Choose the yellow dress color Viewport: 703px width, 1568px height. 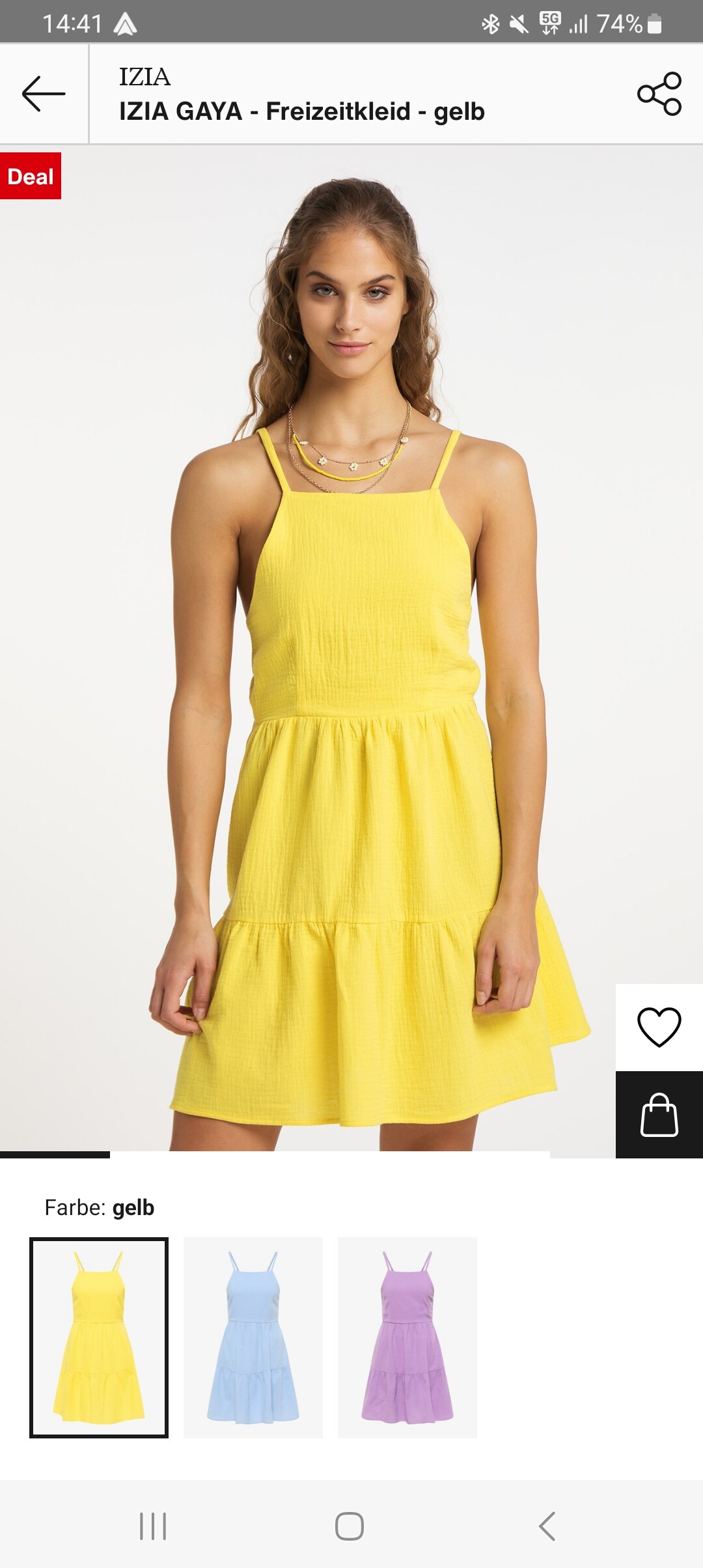[x=99, y=1337]
